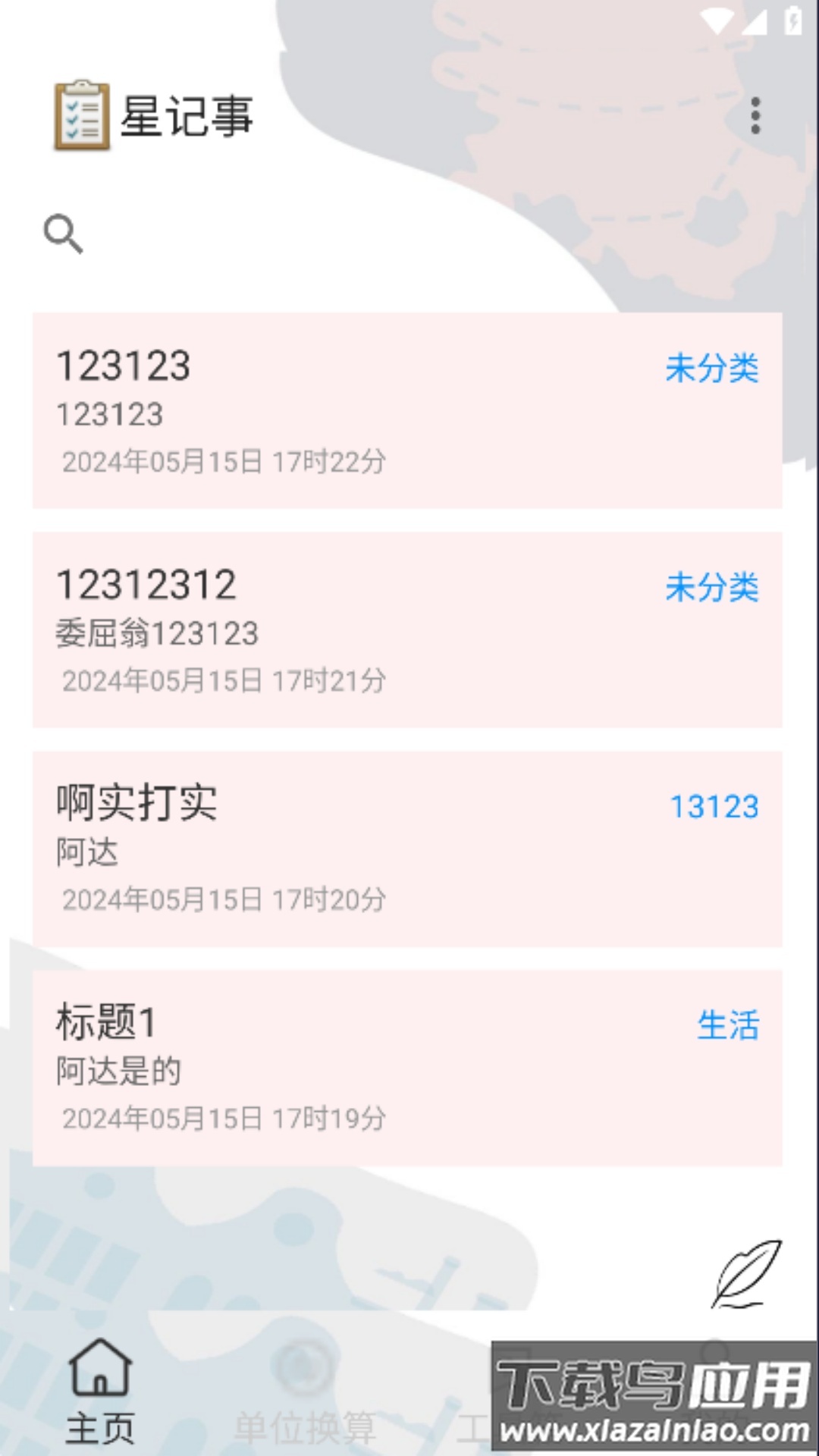Click the 星记事 clipboard app logo

84,114
